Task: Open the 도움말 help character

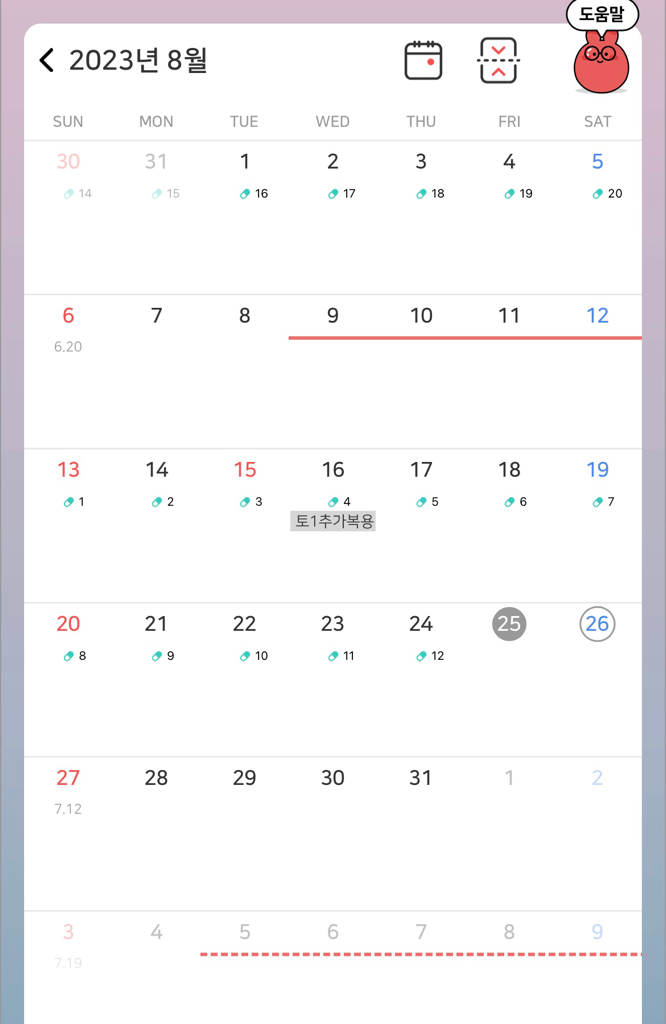Action: (601, 58)
